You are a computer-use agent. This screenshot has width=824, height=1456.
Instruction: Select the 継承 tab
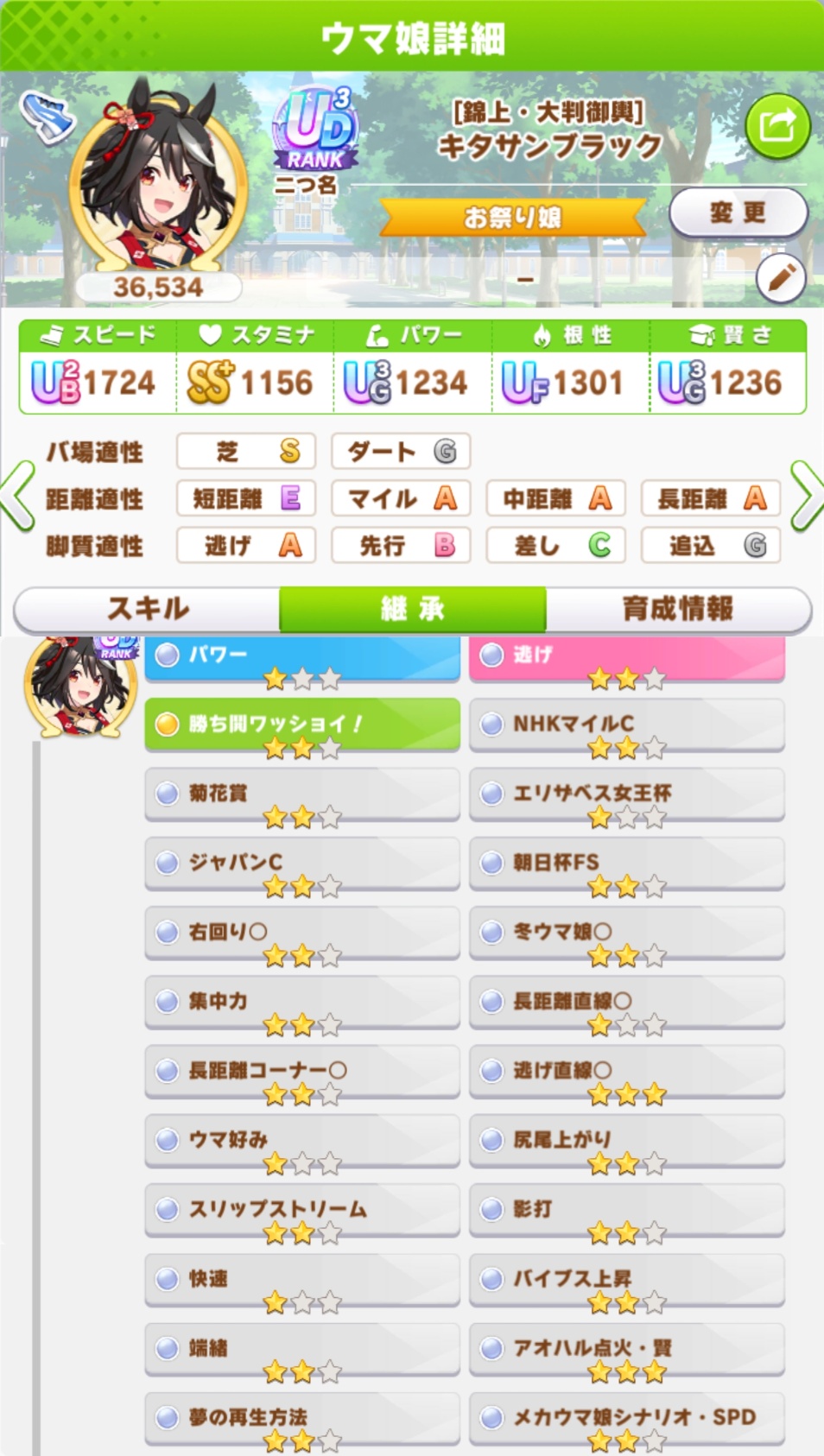(x=412, y=610)
